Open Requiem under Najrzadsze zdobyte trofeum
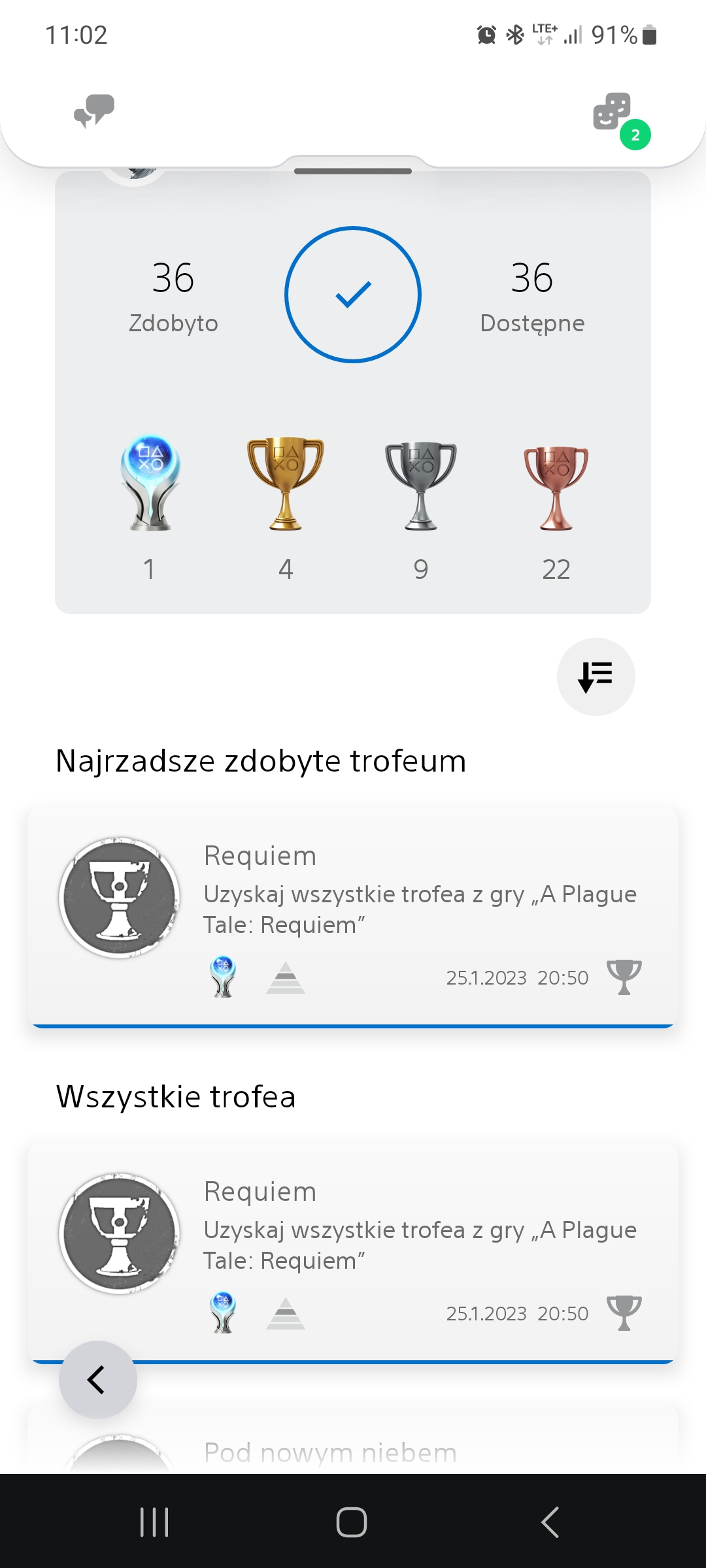Viewport: 706px width, 1568px height. click(353, 916)
